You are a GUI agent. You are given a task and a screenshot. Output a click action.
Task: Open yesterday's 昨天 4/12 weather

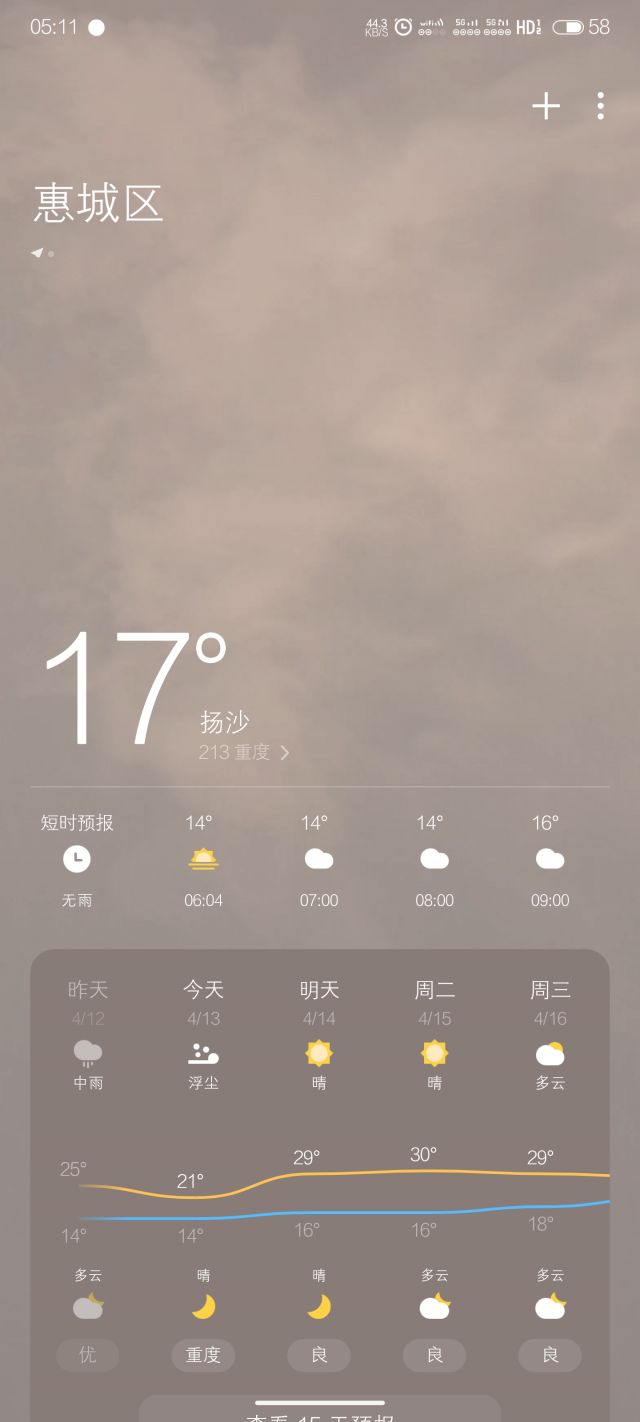click(x=88, y=1035)
